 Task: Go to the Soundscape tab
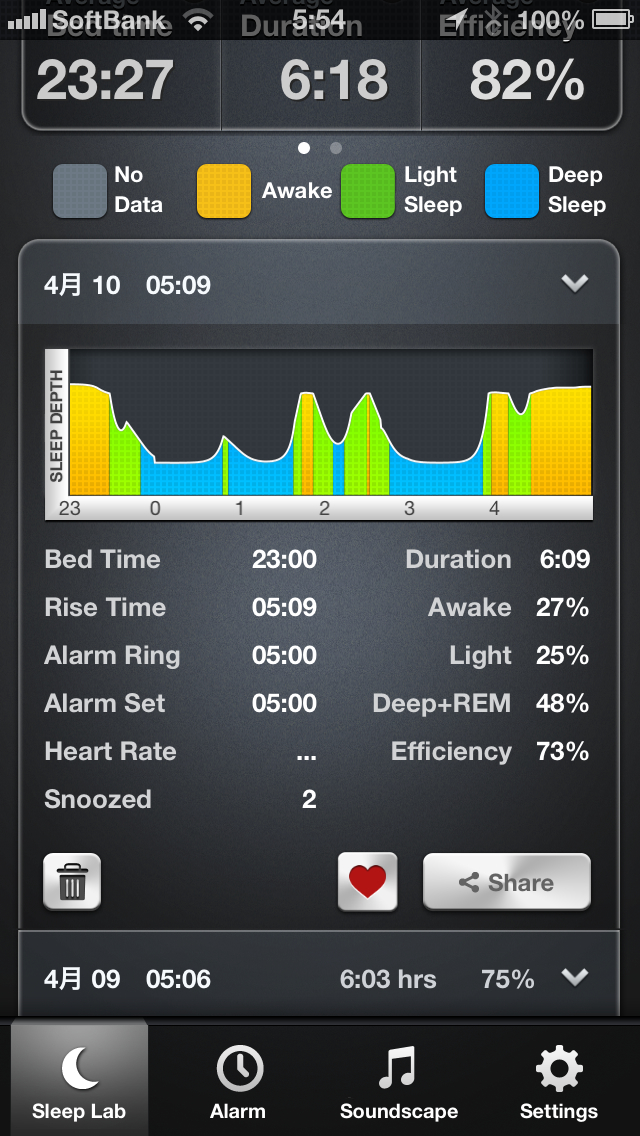click(398, 1082)
